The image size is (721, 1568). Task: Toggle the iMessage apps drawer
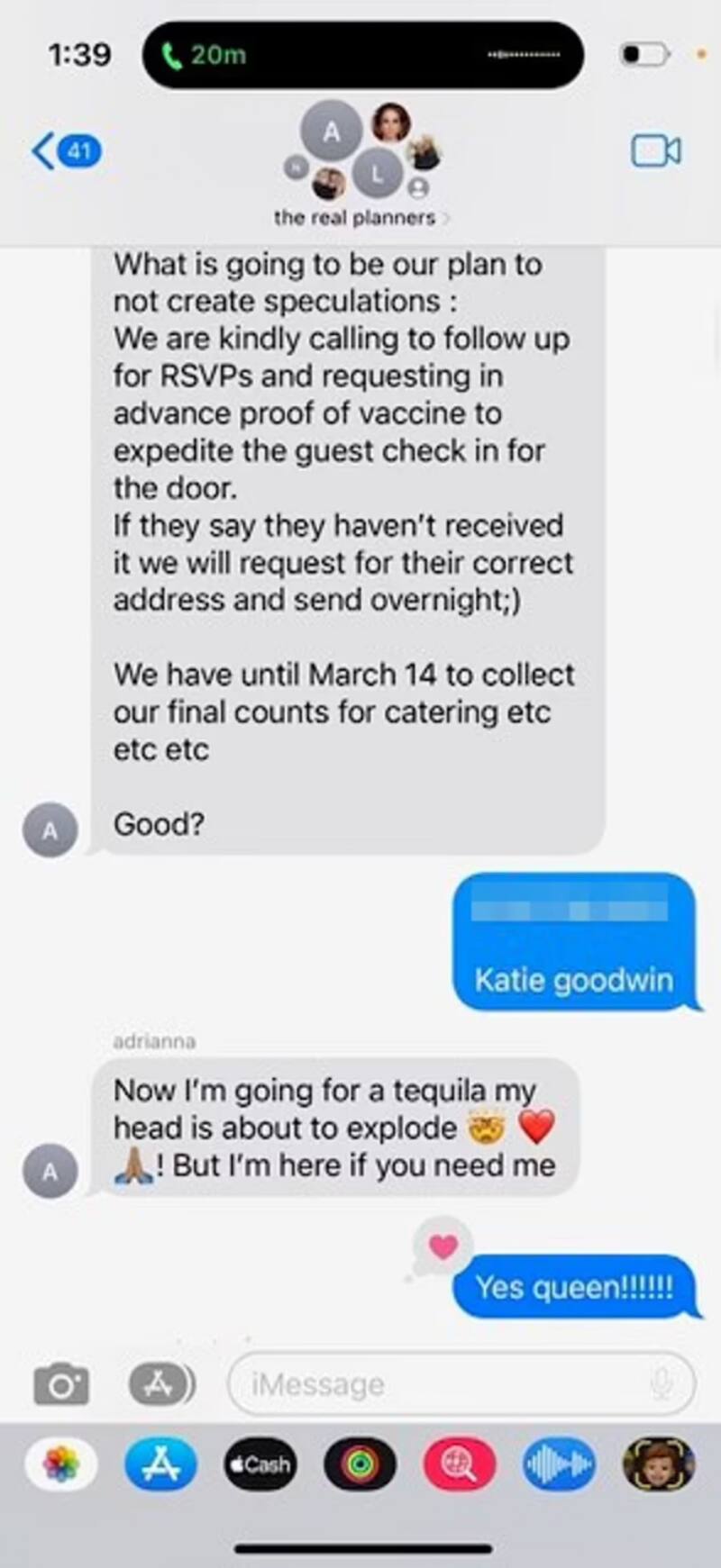pos(160,1383)
